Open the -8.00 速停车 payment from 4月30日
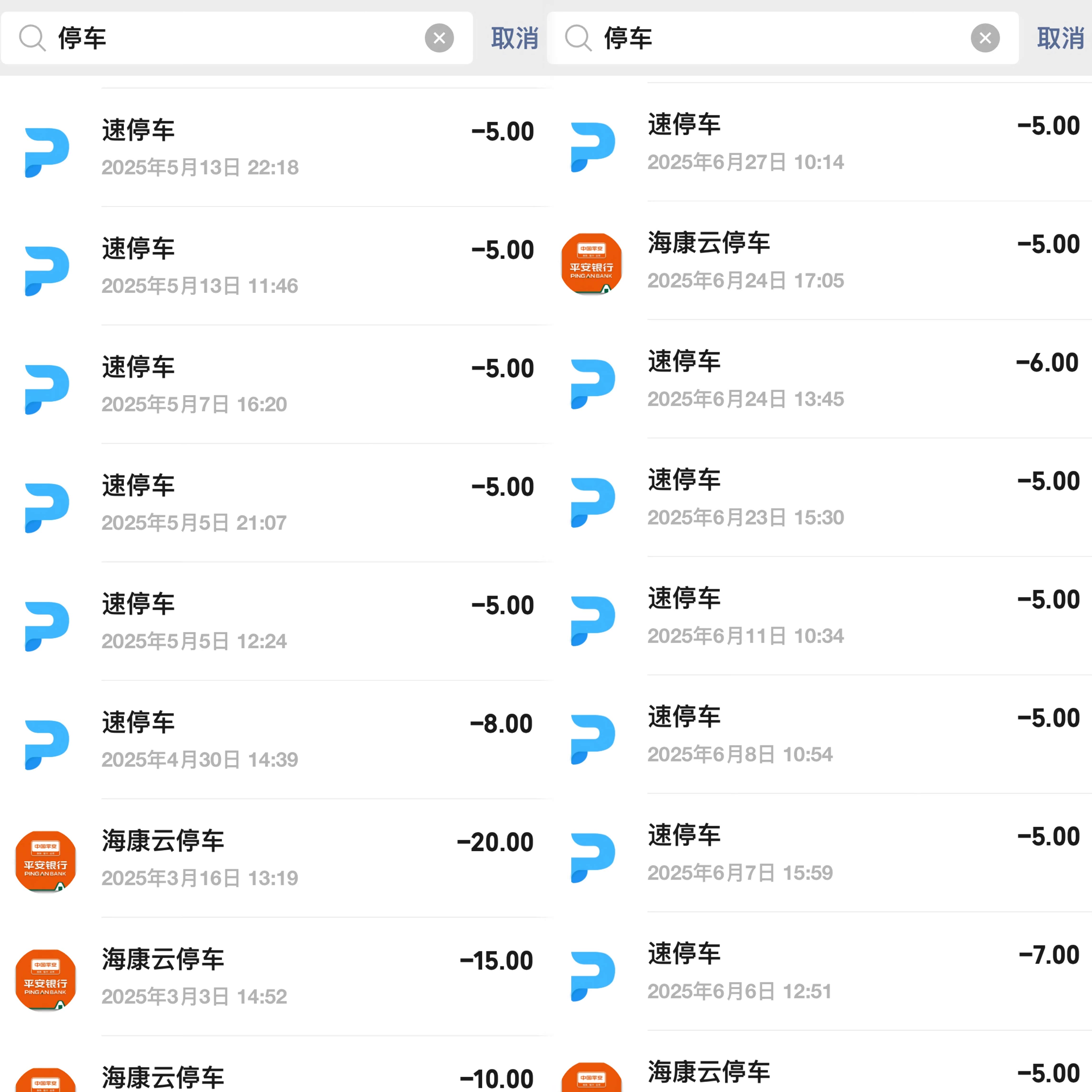 tap(273, 740)
